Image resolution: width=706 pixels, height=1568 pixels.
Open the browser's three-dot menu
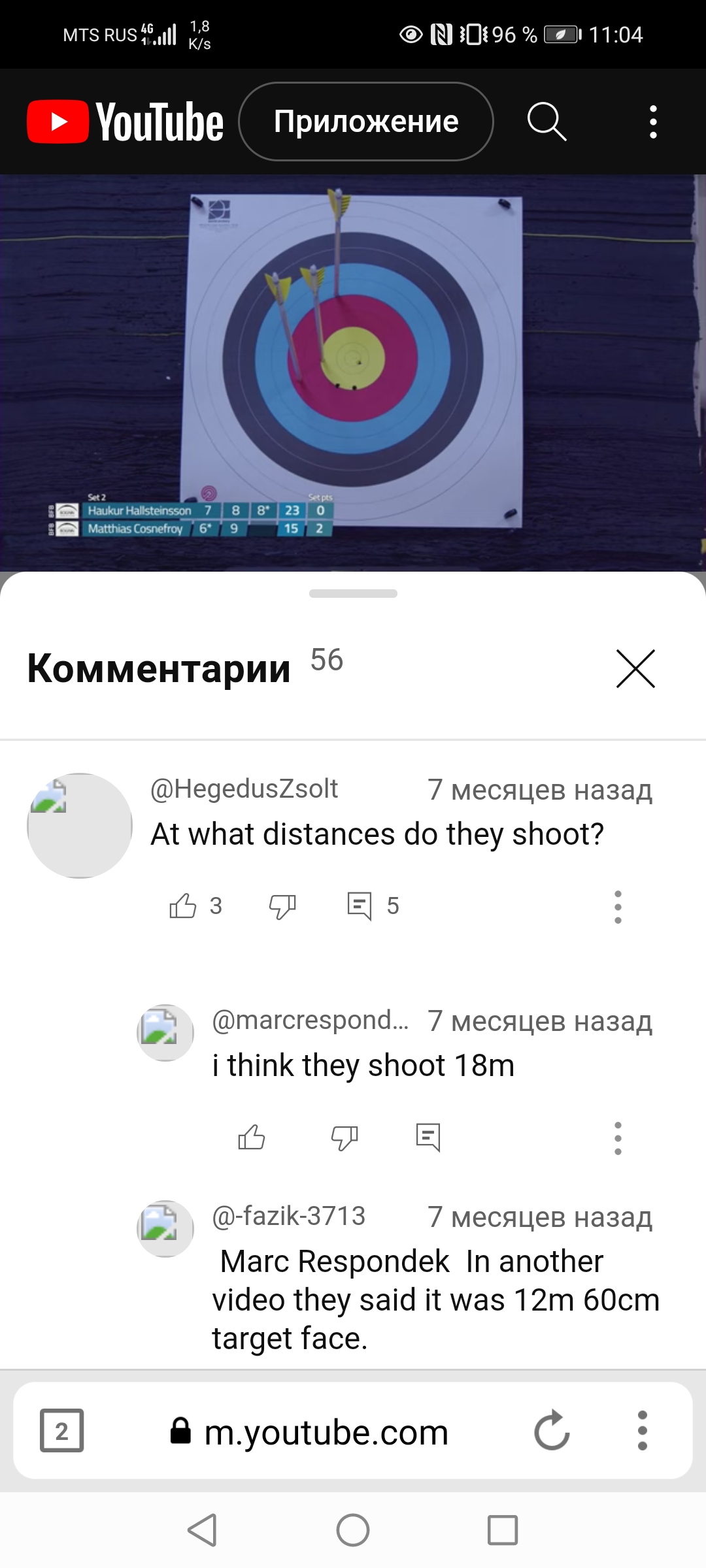642,1430
